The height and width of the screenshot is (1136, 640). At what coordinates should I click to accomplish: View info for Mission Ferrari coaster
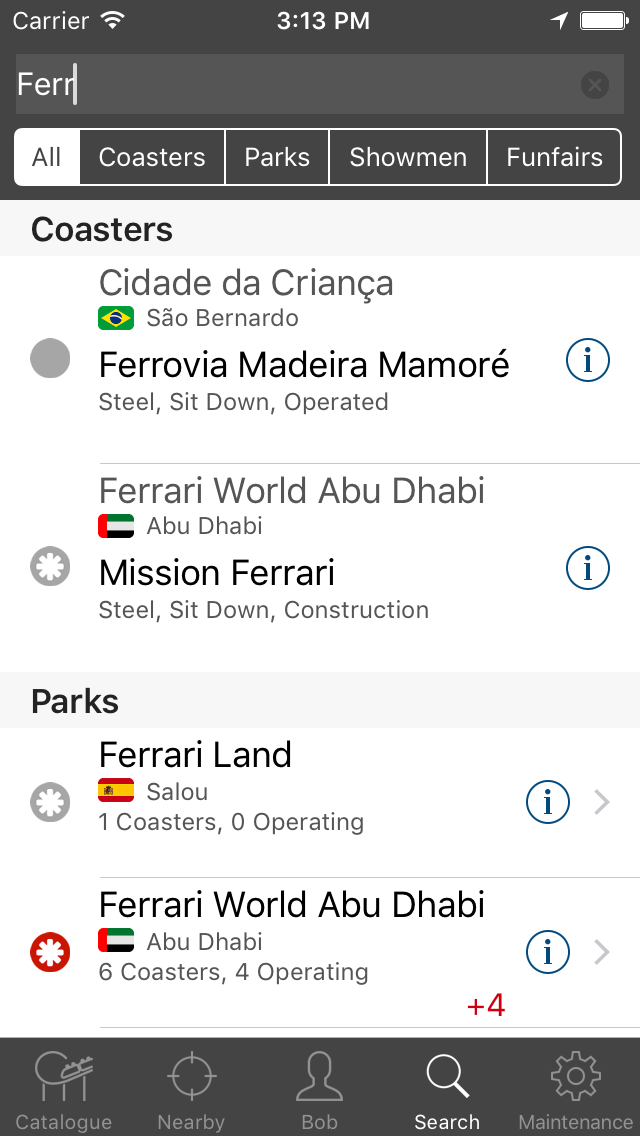pyautogui.click(x=587, y=568)
